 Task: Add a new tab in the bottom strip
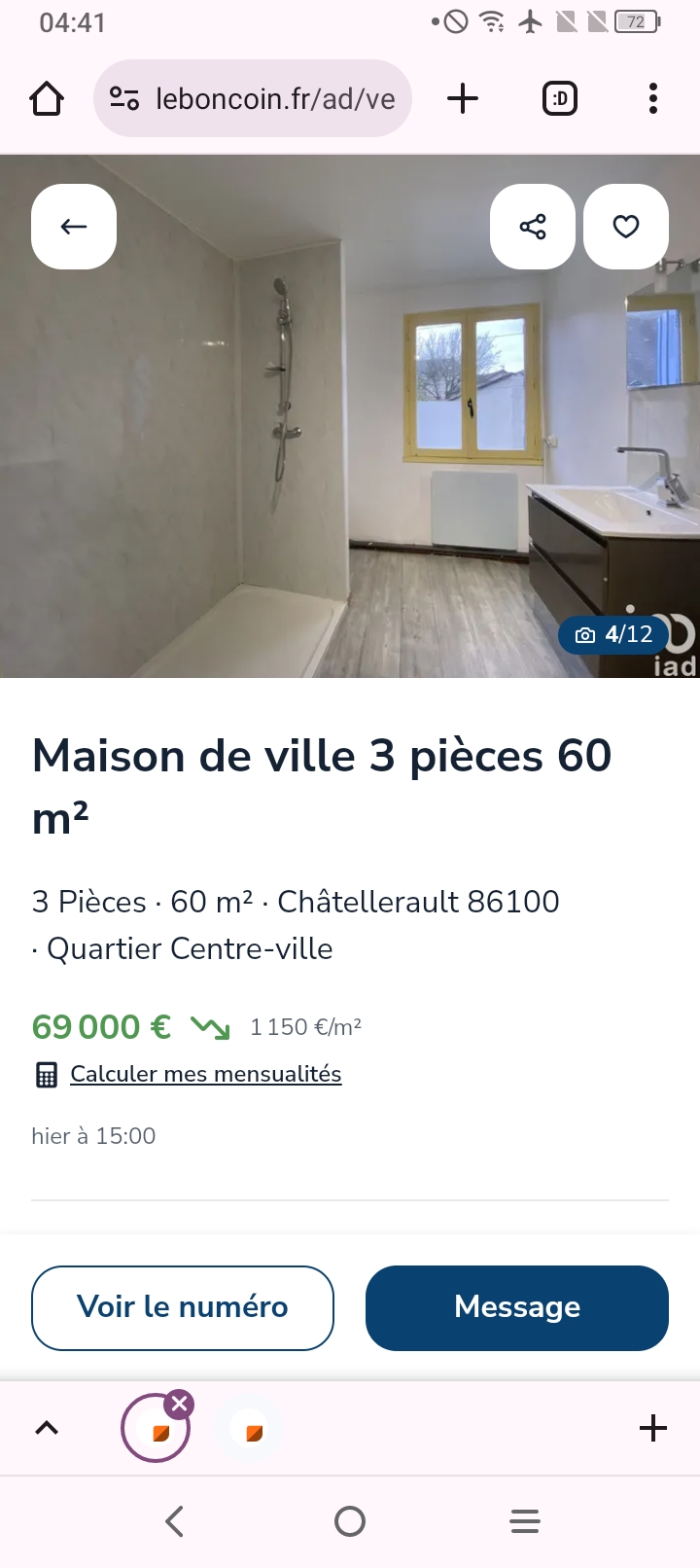652,1428
